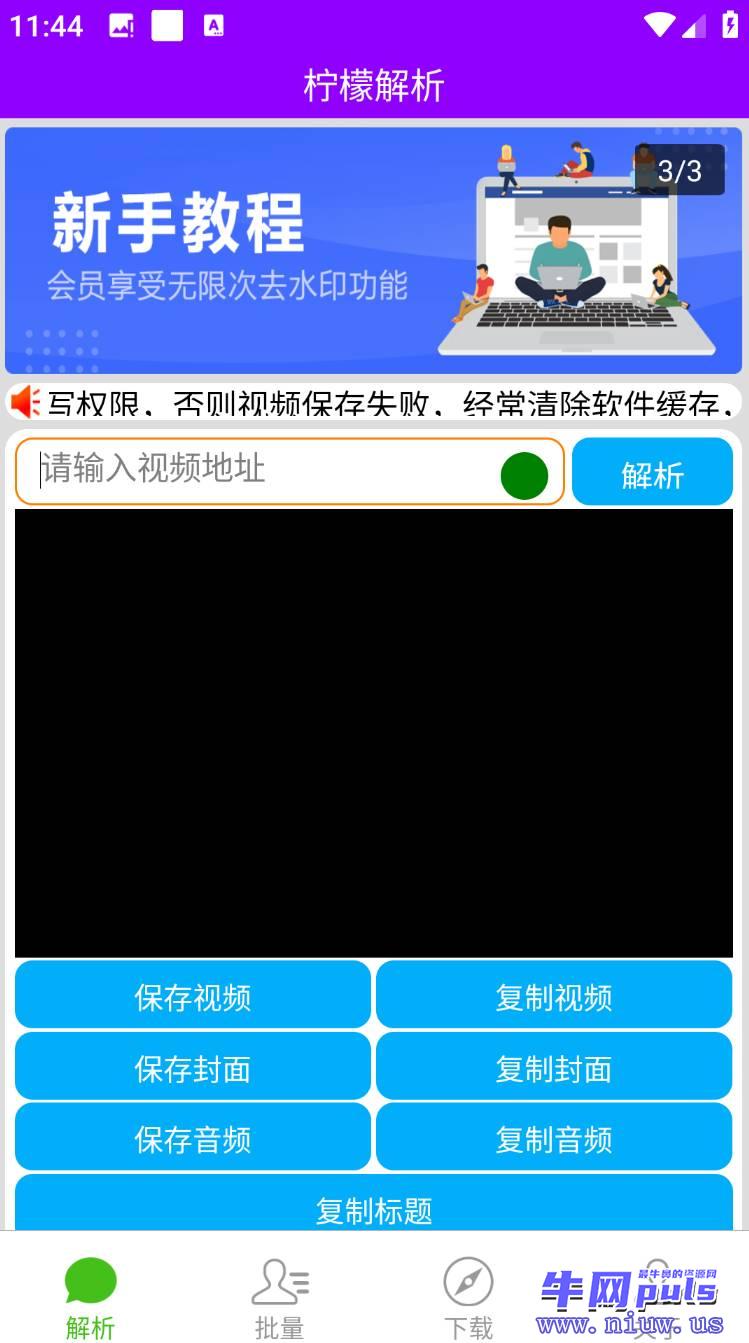Tap the 解析 button beside the input
This screenshot has width=749, height=1343.
click(x=652, y=472)
